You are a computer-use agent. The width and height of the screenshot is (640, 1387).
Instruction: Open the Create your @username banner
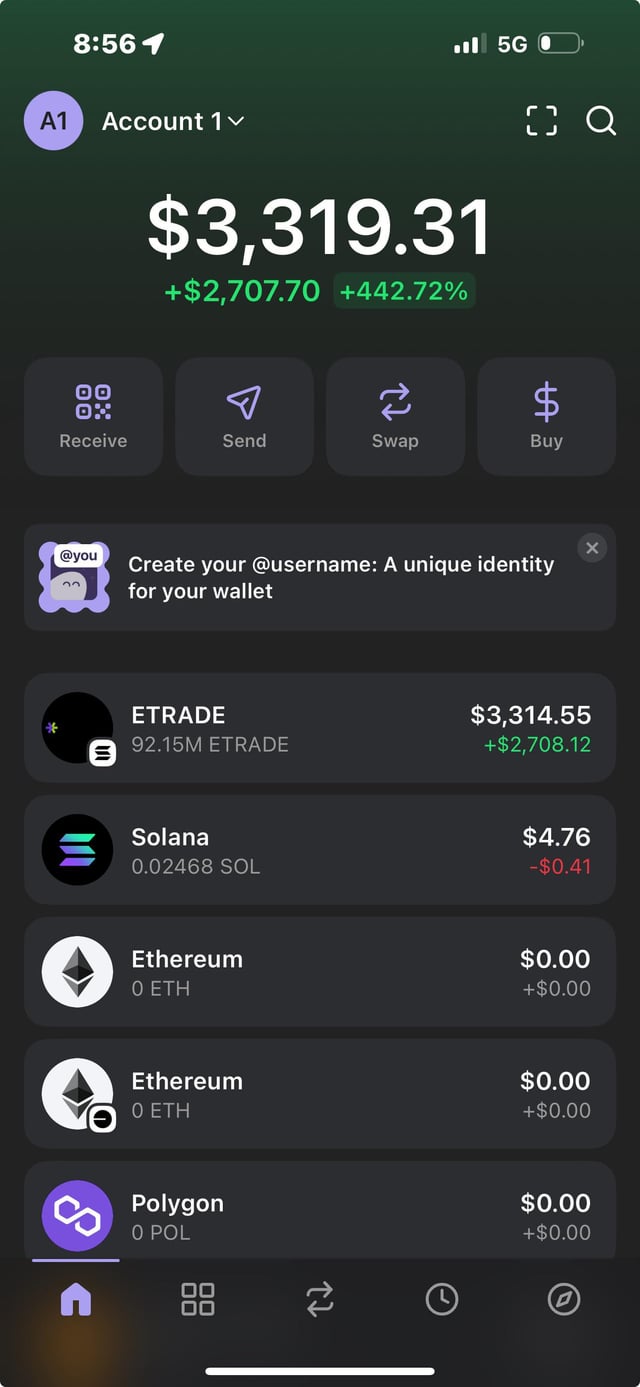point(320,578)
